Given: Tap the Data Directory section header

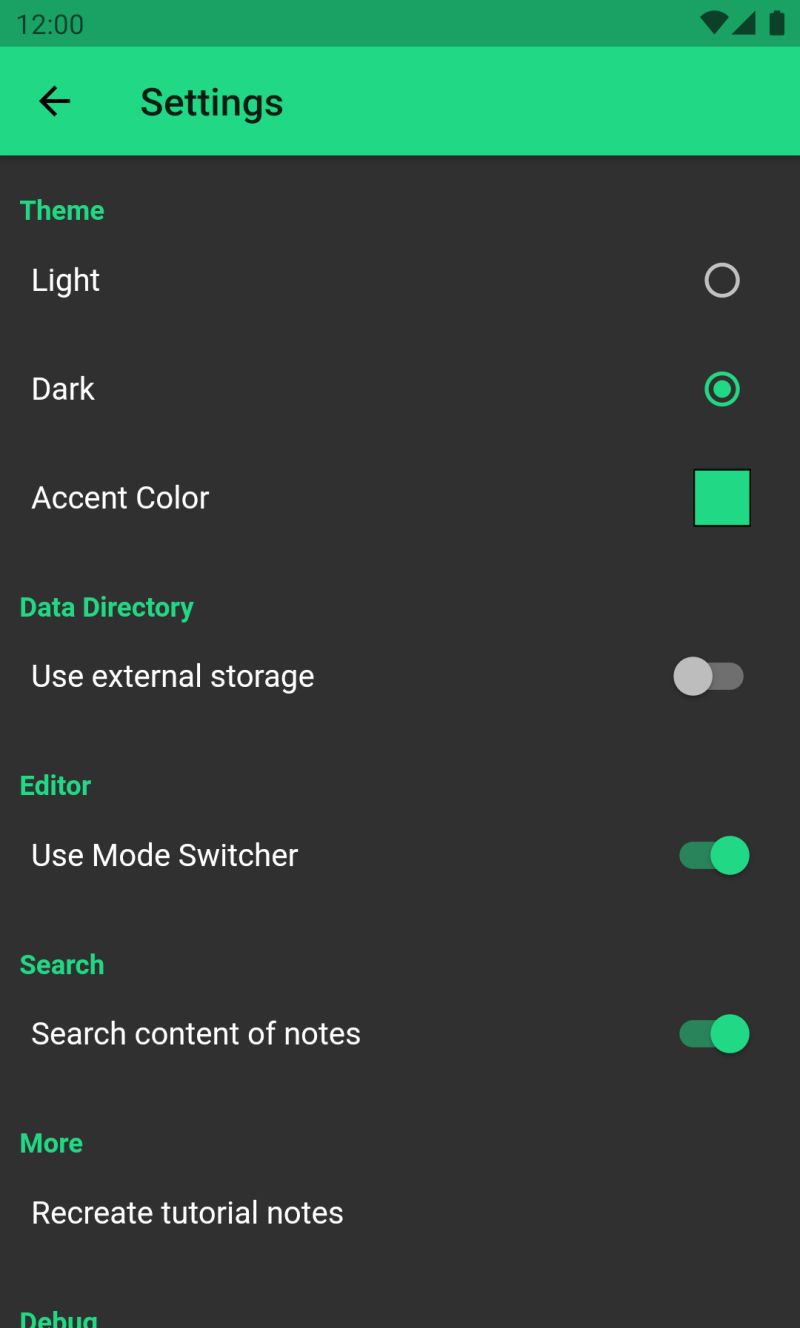Looking at the screenshot, I should click(106, 607).
